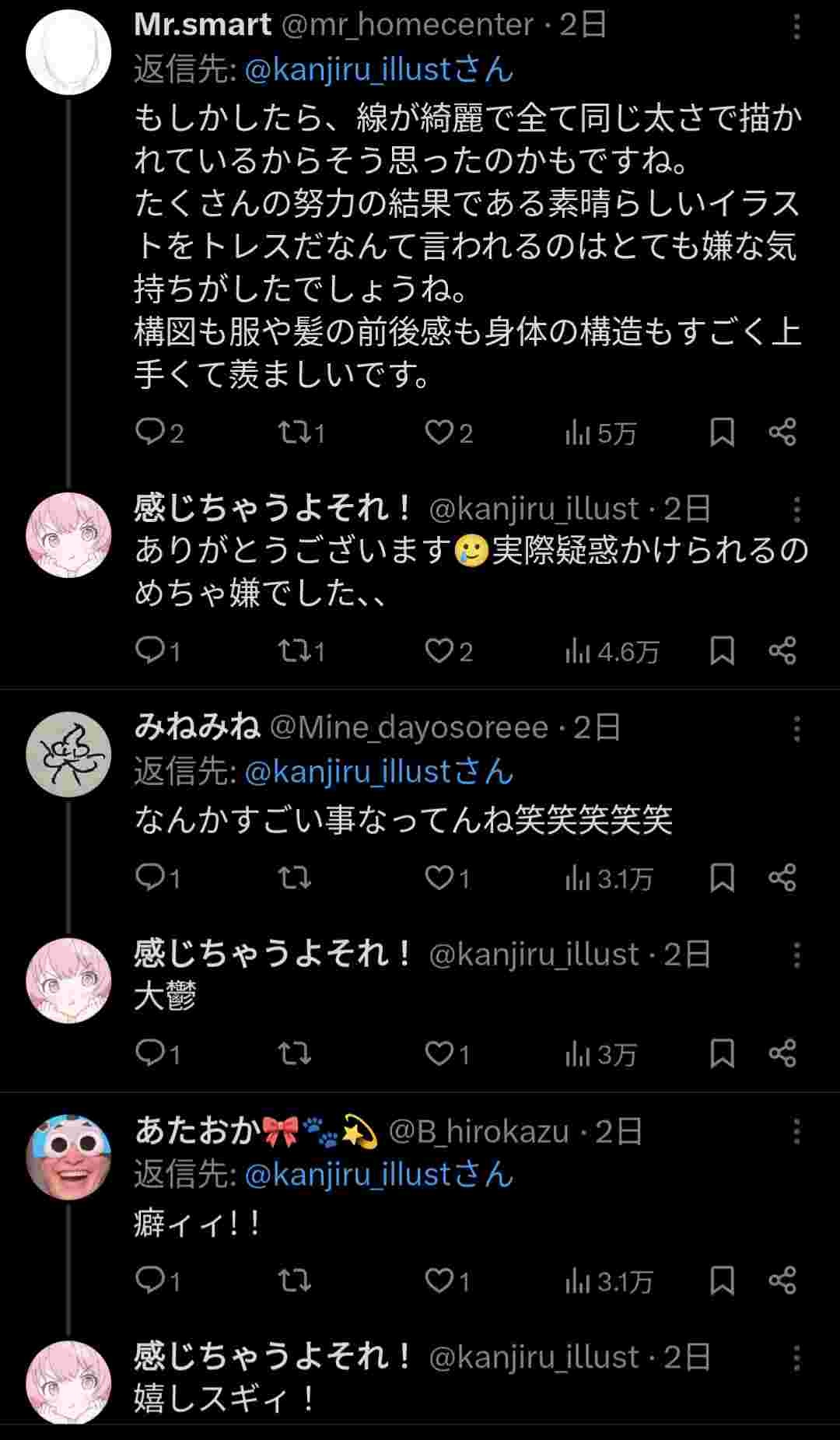Retweet the 大鬱 post
Image resolution: width=840 pixels, height=1440 pixels.
pos(295,1054)
